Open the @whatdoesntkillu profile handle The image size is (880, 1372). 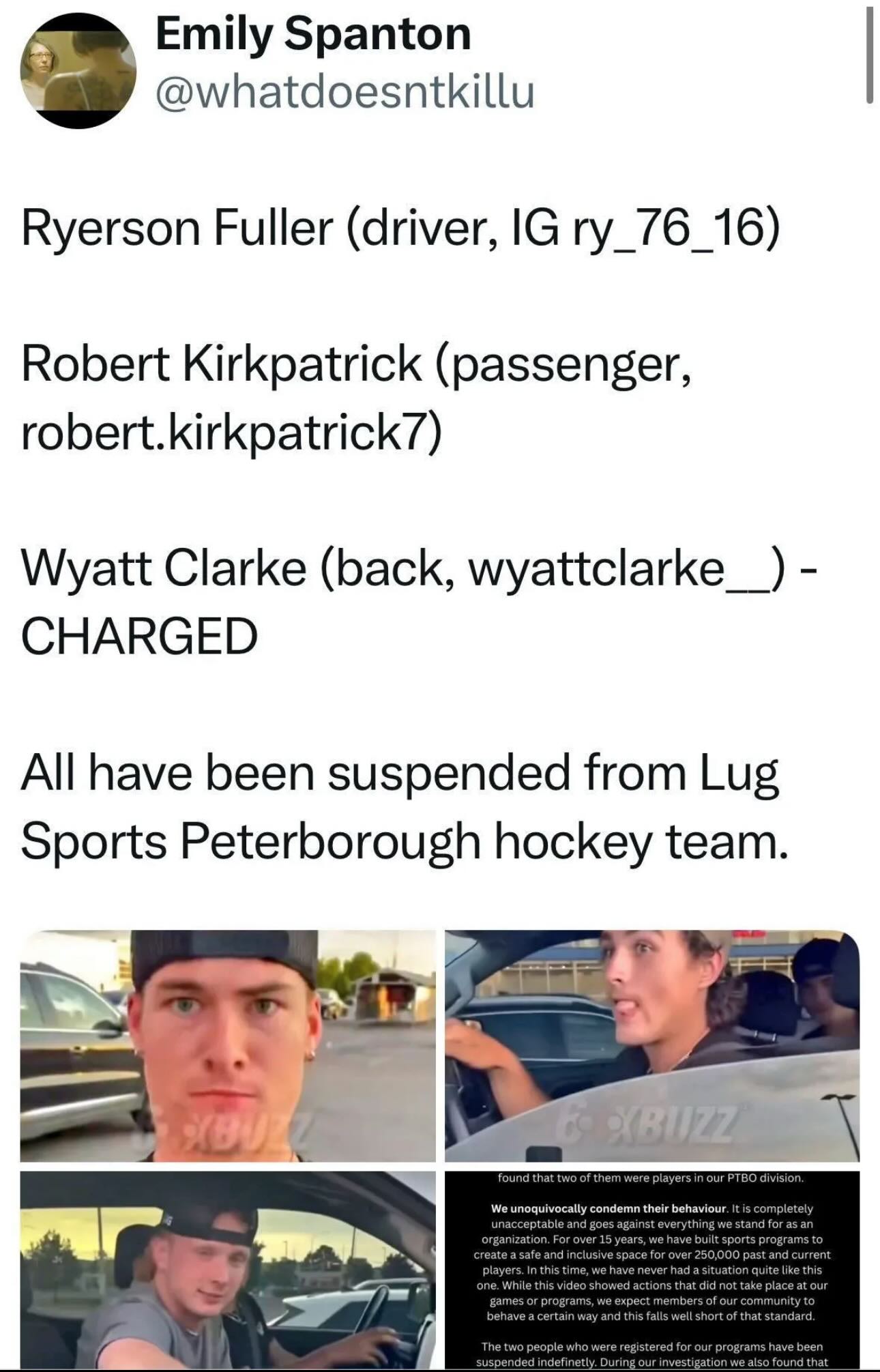[345, 92]
